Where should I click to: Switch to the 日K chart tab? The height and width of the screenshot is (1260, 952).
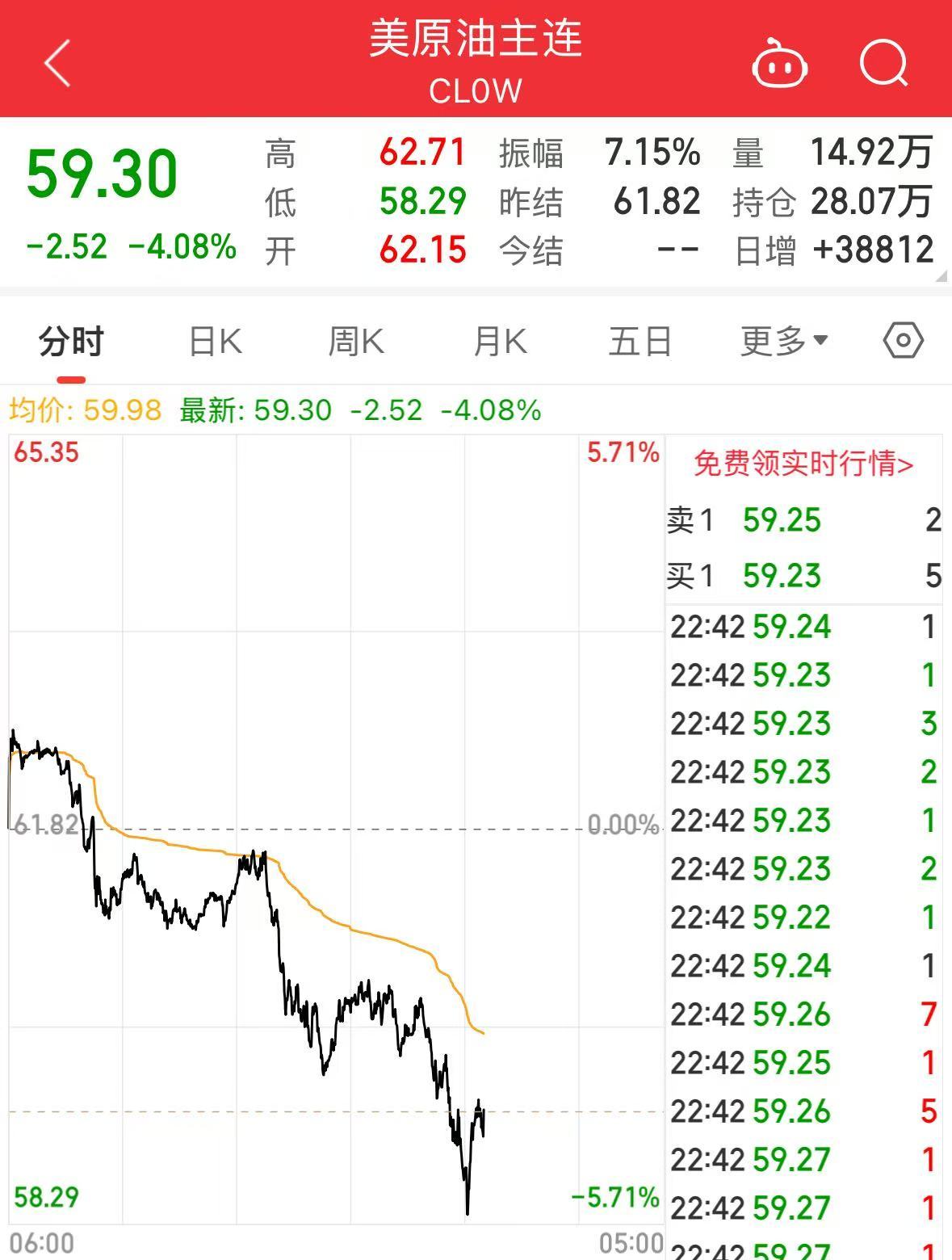coord(215,342)
